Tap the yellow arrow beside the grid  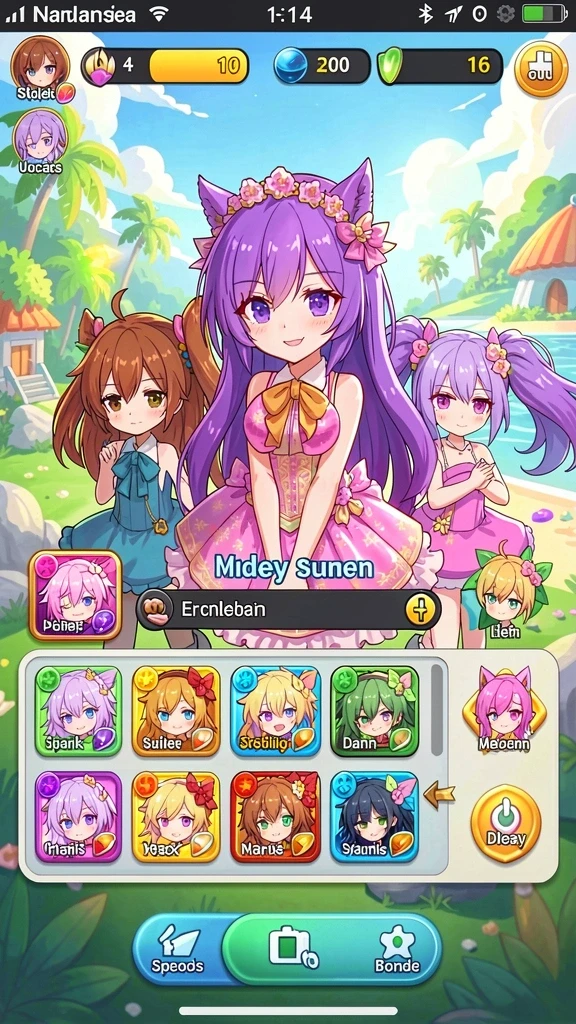point(439,795)
